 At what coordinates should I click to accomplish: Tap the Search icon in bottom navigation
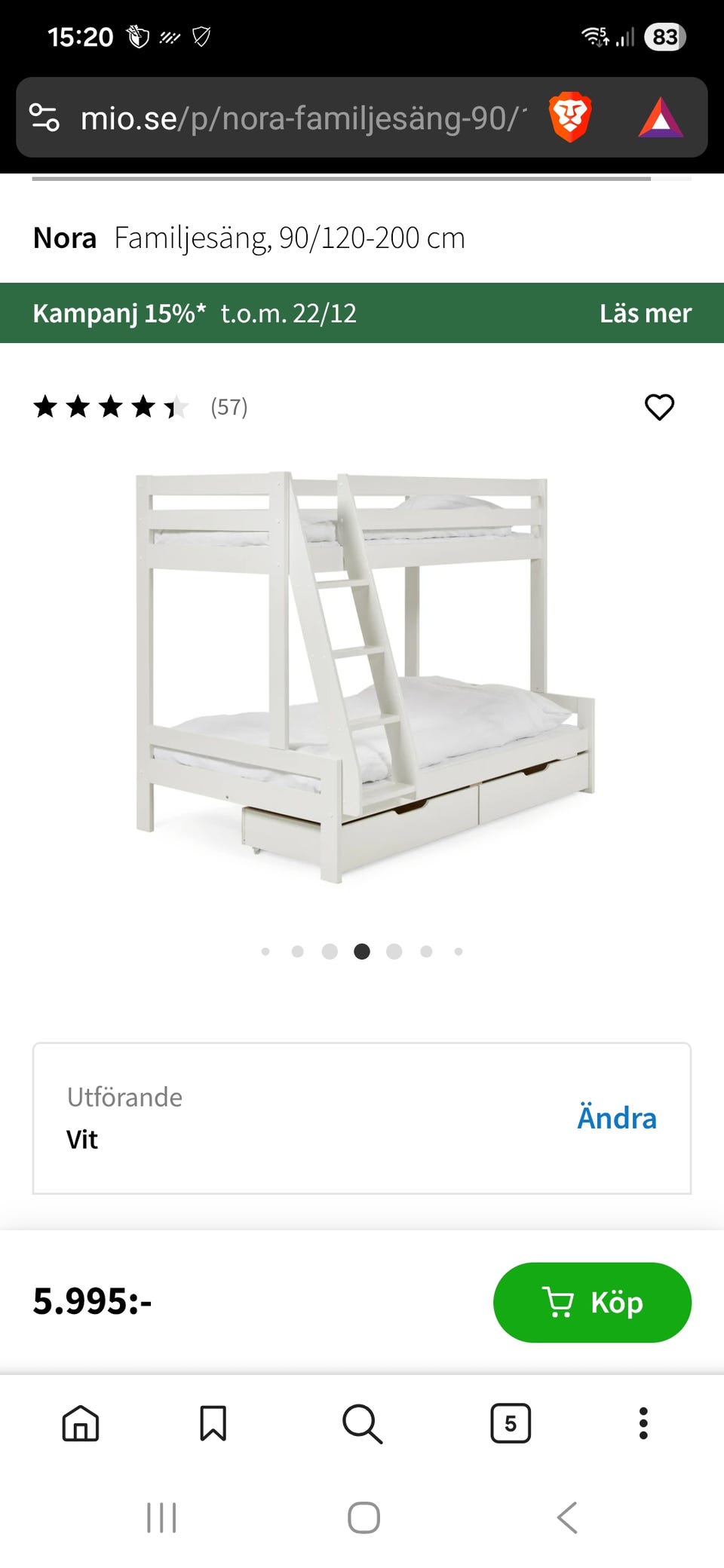362,1423
